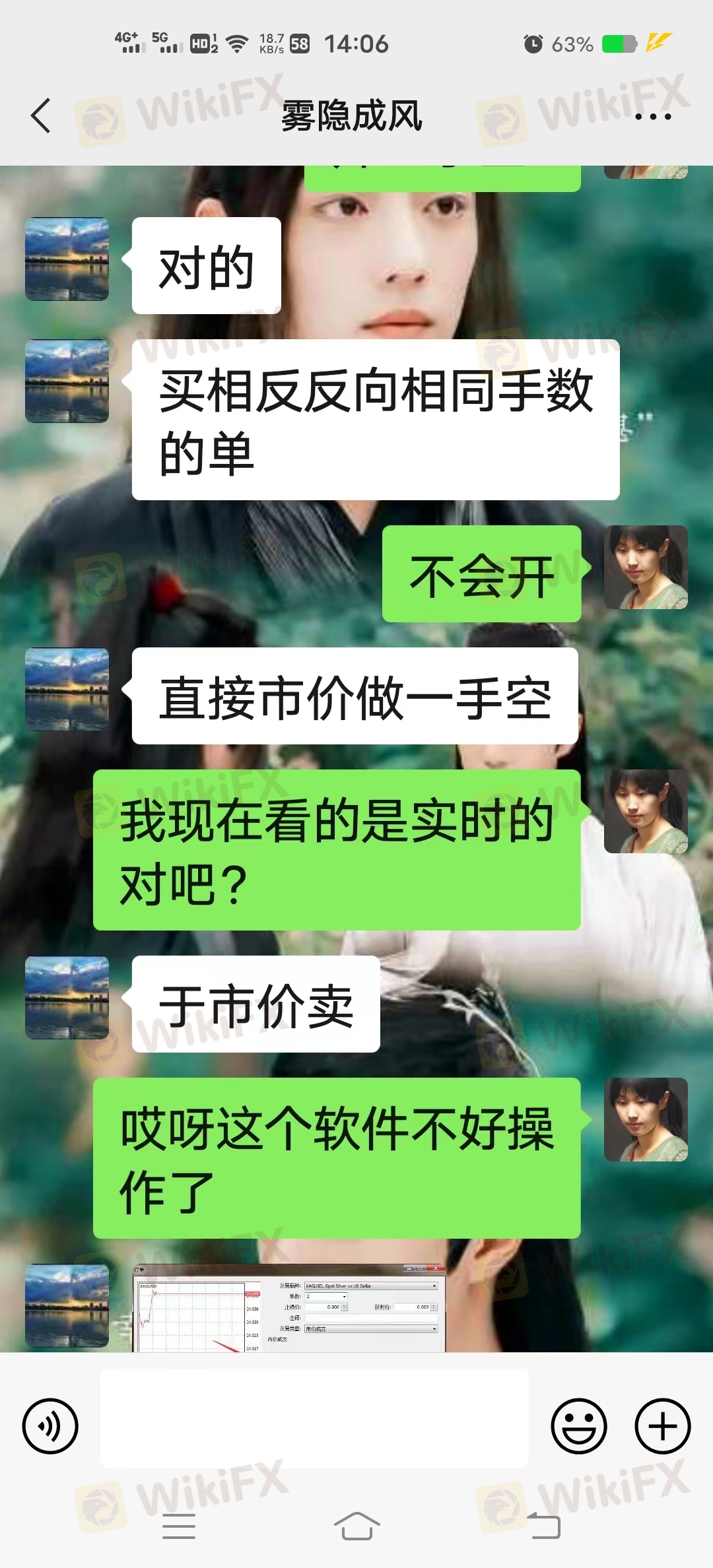The height and width of the screenshot is (1568, 713).
Task: Open own avatar beside 不会开 message
Action: (646, 567)
